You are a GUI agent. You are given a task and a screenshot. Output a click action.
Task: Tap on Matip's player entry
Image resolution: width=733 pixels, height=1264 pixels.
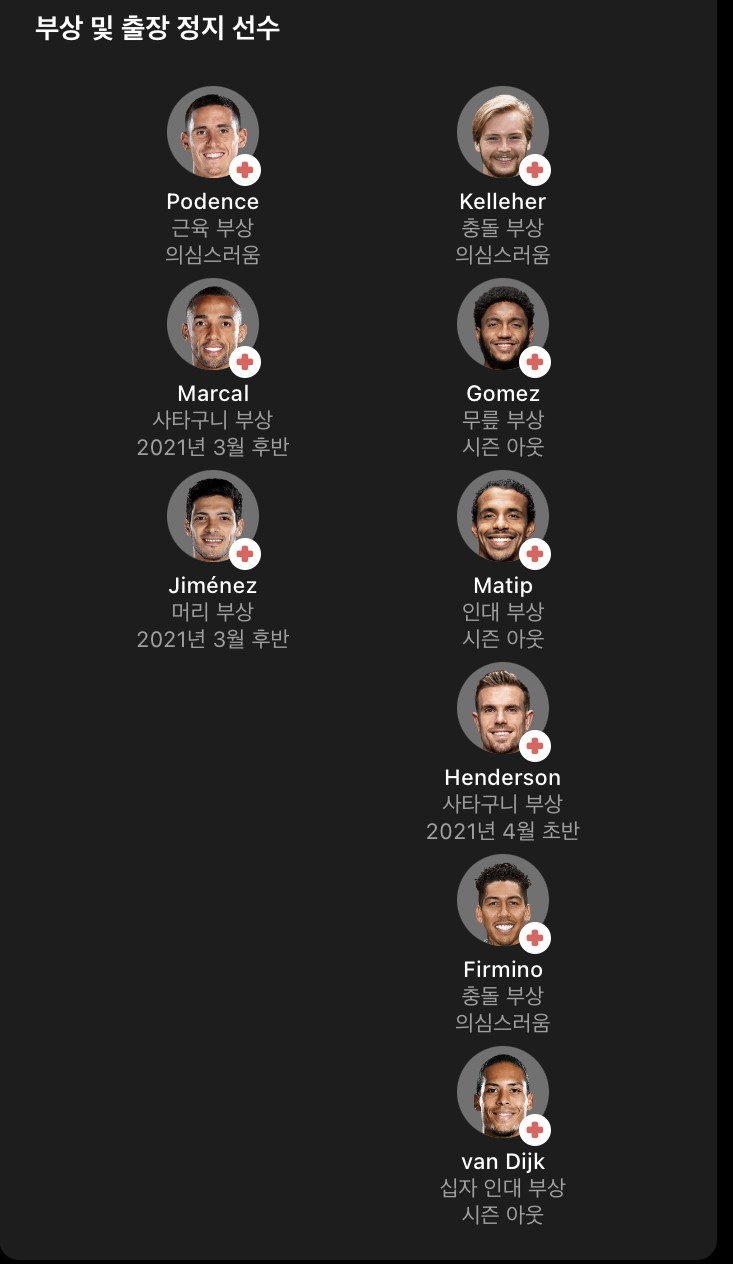503,560
